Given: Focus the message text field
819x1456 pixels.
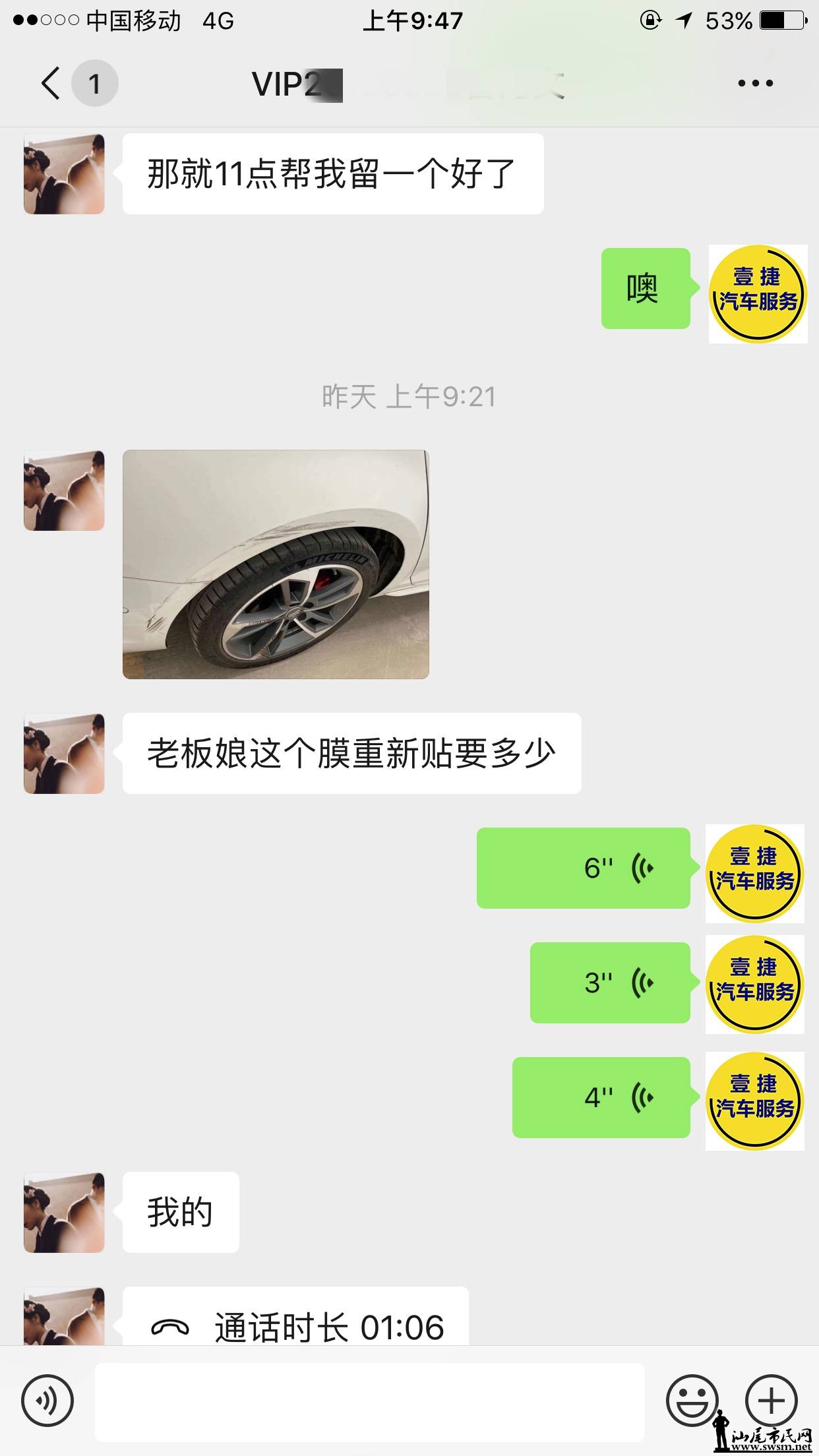Looking at the screenshot, I should 369,1402.
